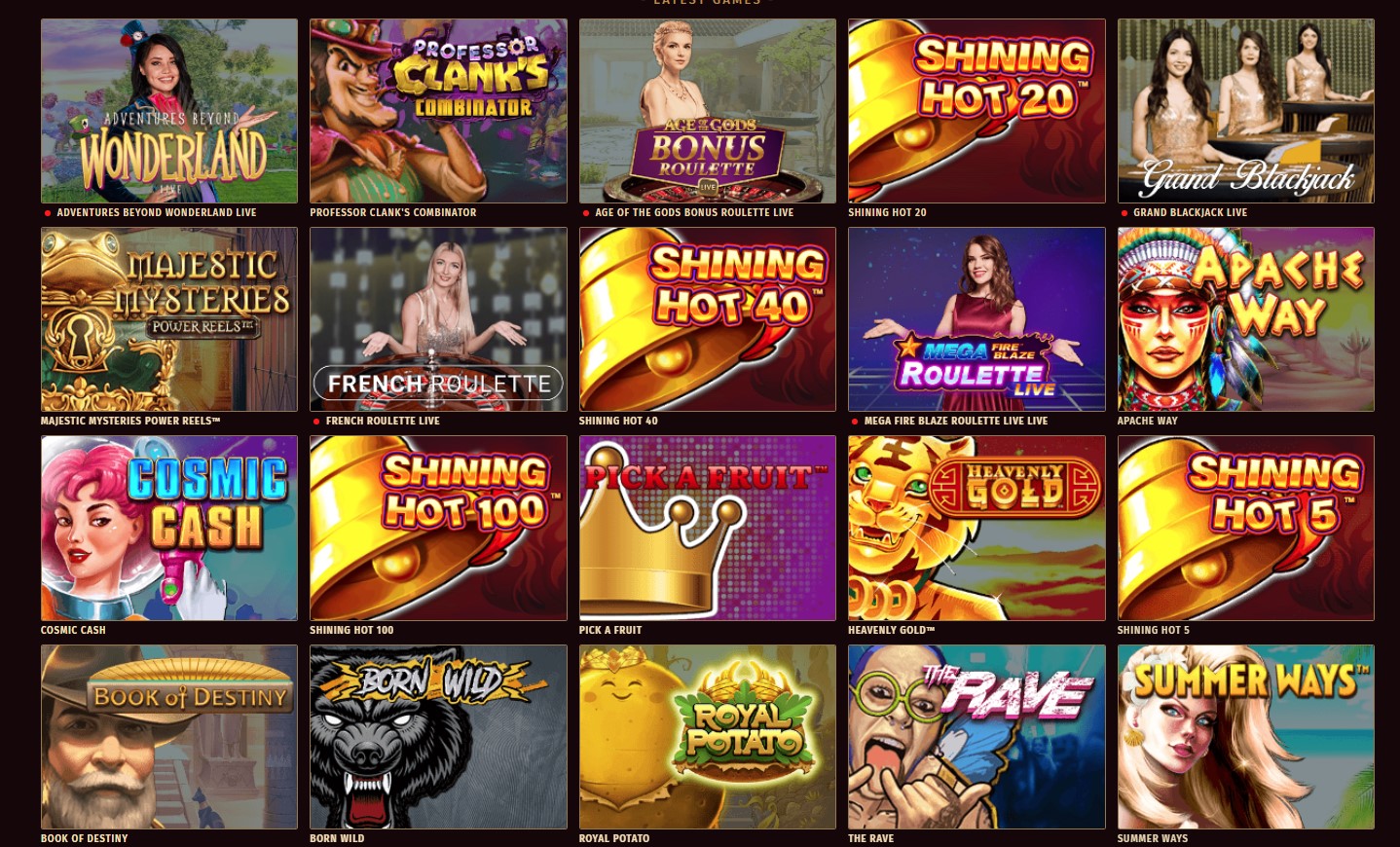1400x847 pixels.
Task: Select the Heavenly Gold game
Action: (x=976, y=528)
